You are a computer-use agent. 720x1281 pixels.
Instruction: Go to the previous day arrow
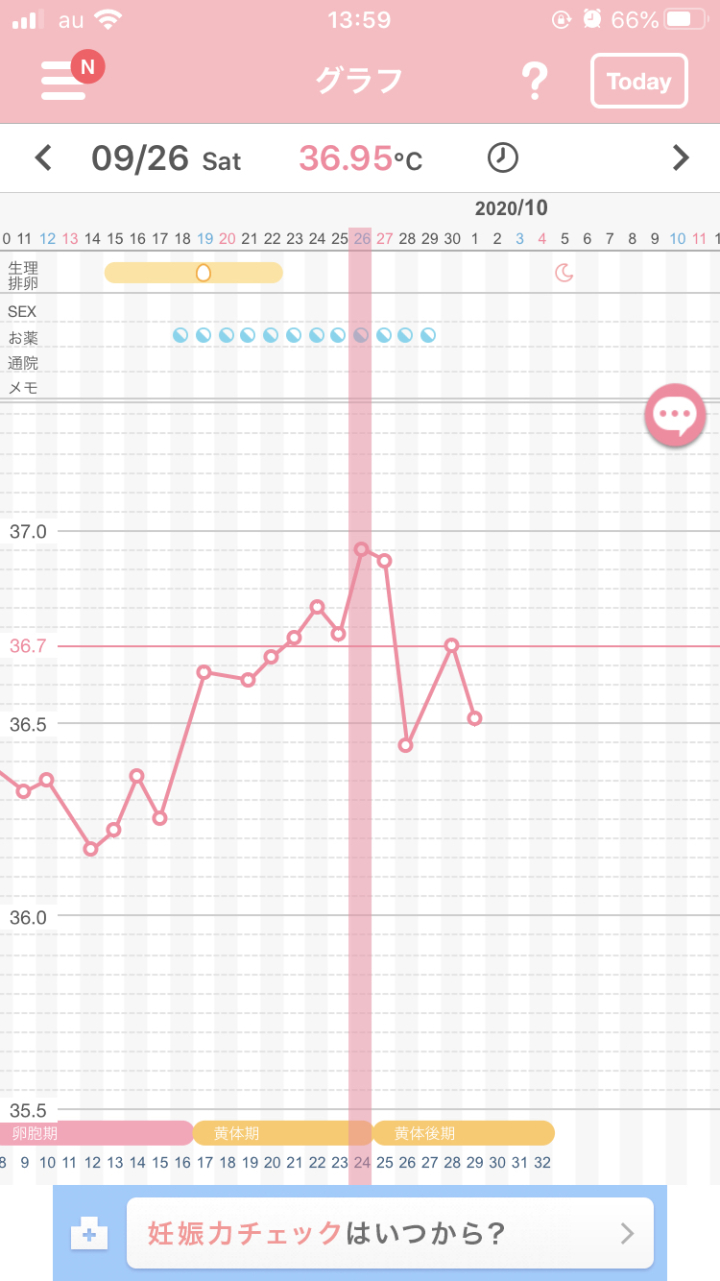(43, 158)
